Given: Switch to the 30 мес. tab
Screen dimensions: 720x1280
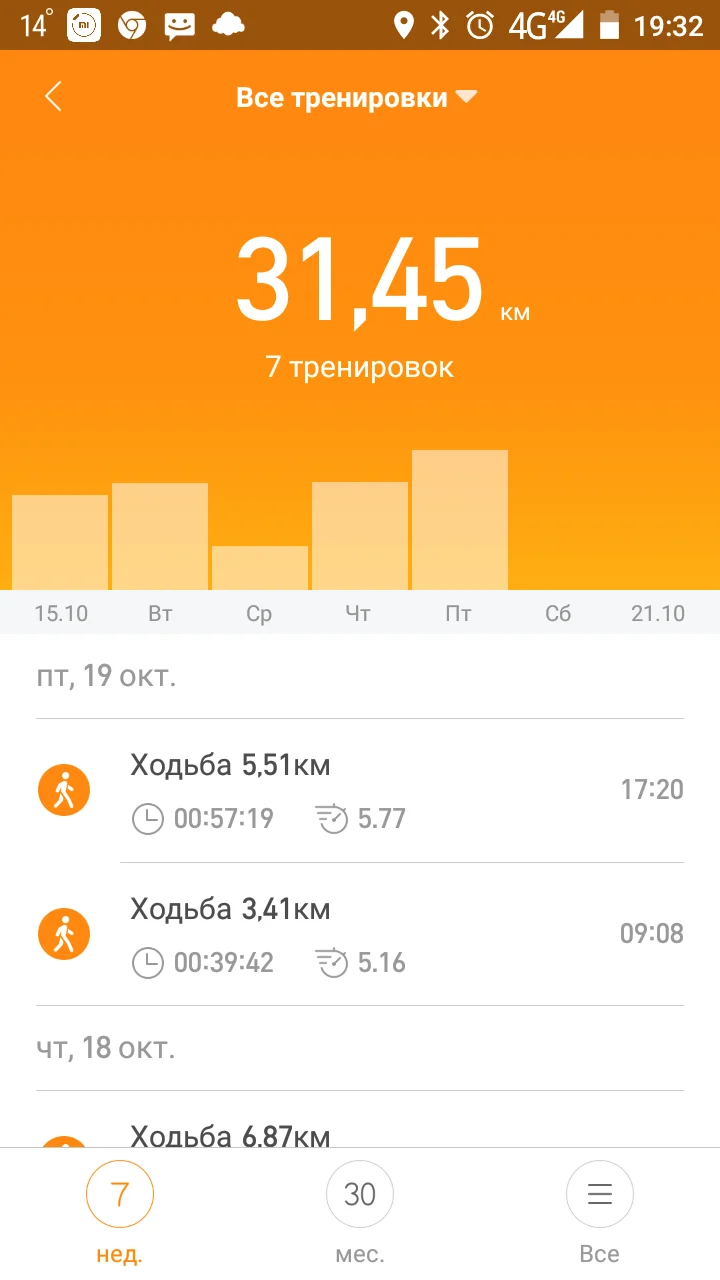Looking at the screenshot, I should [x=360, y=1212].
